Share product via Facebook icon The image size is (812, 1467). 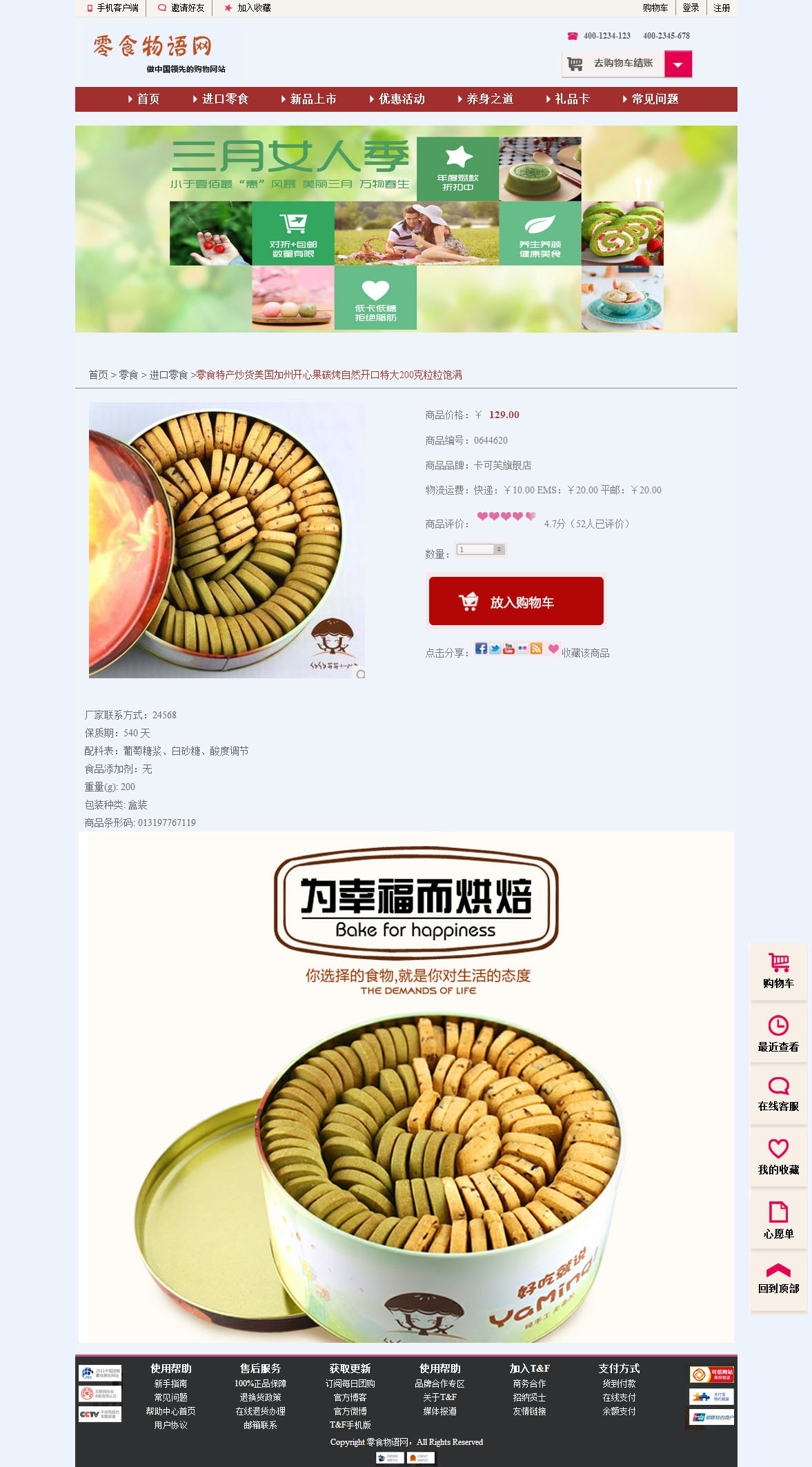pos(481,649)
